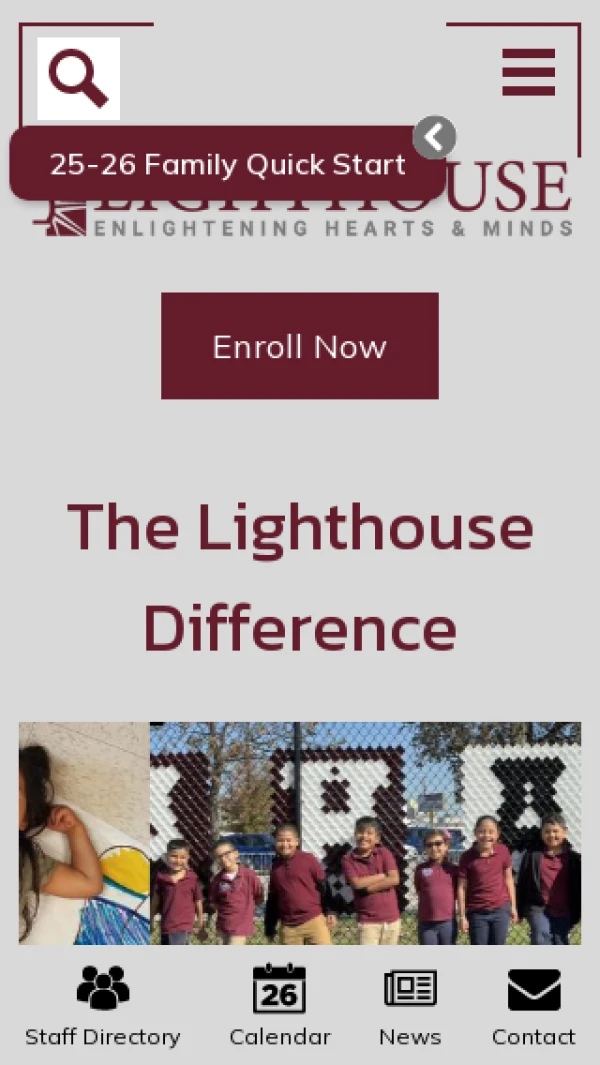The height and width of the screenshot is (1065, 600).
Task: Open the Staff Directory
Action: coord(103,1005)
